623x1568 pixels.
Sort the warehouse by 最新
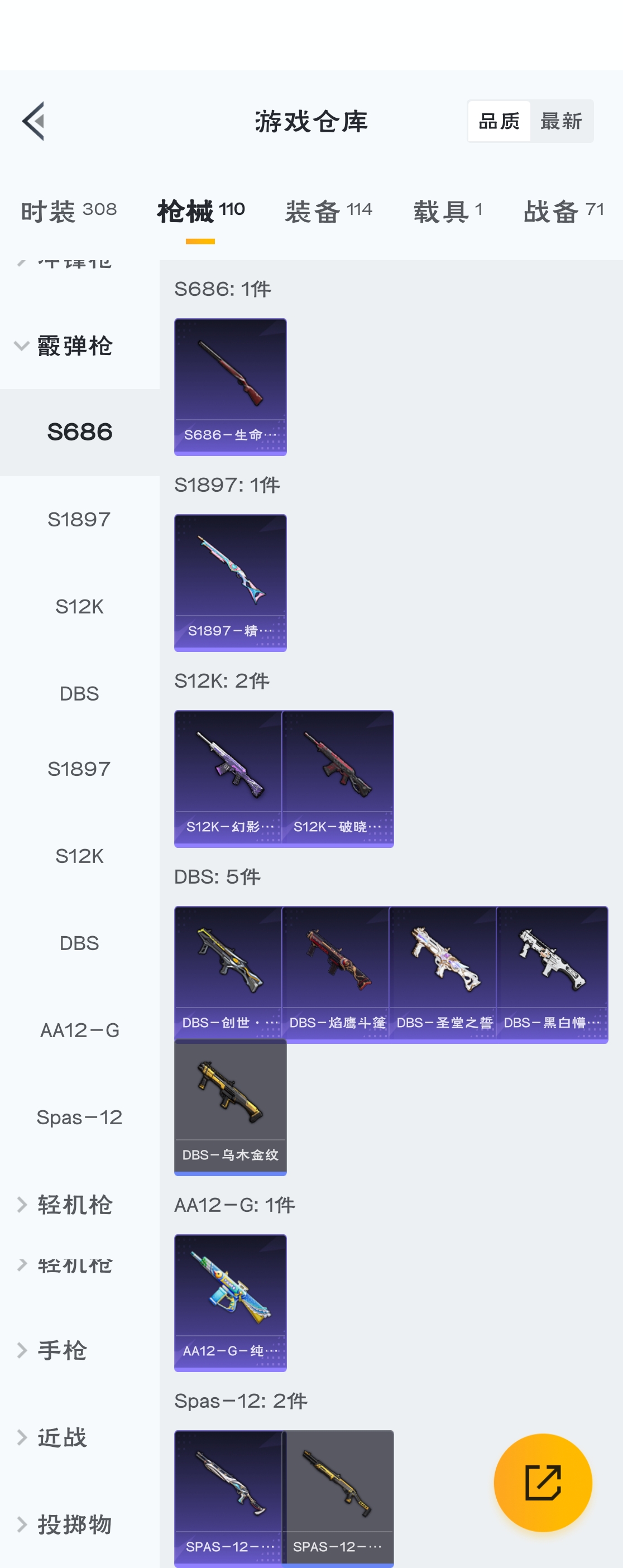[561, 121]
